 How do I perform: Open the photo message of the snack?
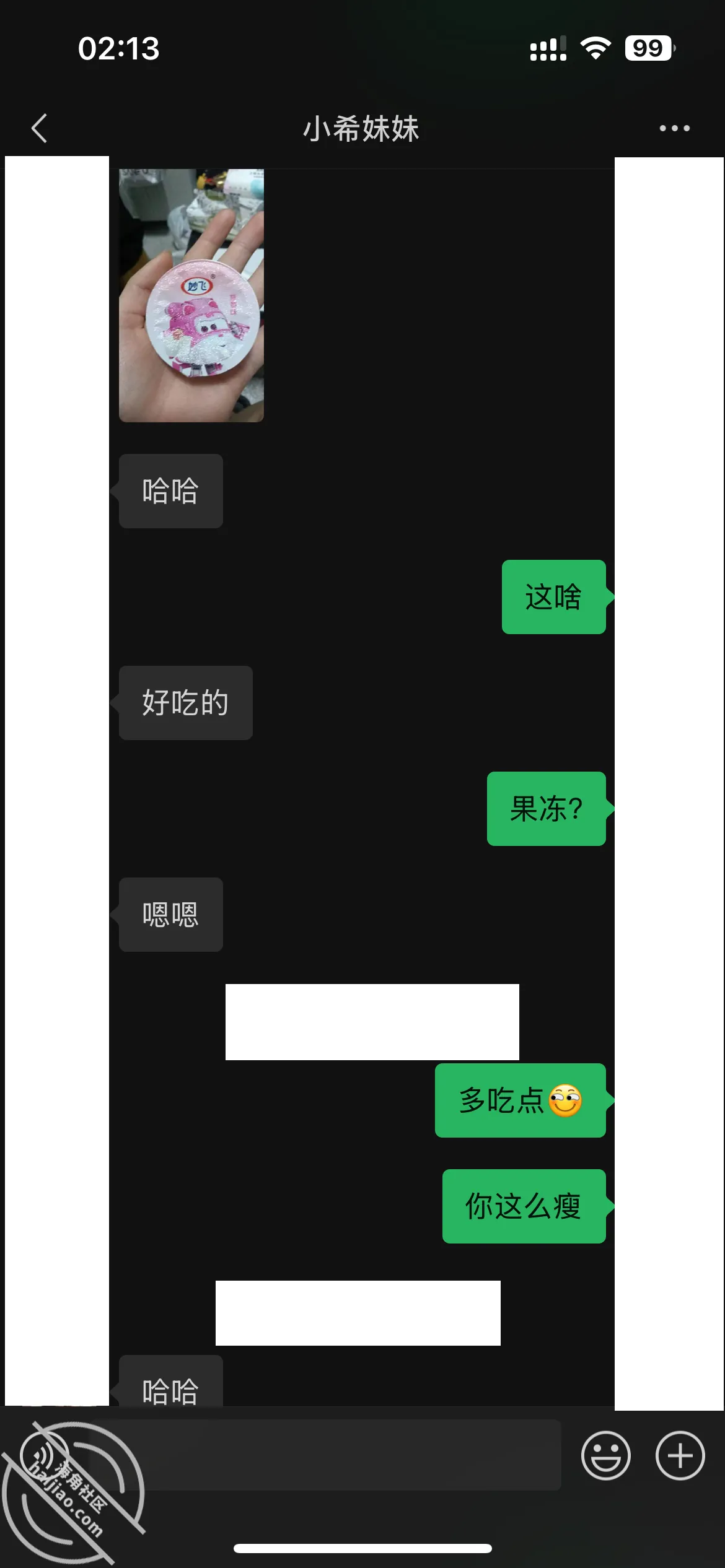pos(191,295)
